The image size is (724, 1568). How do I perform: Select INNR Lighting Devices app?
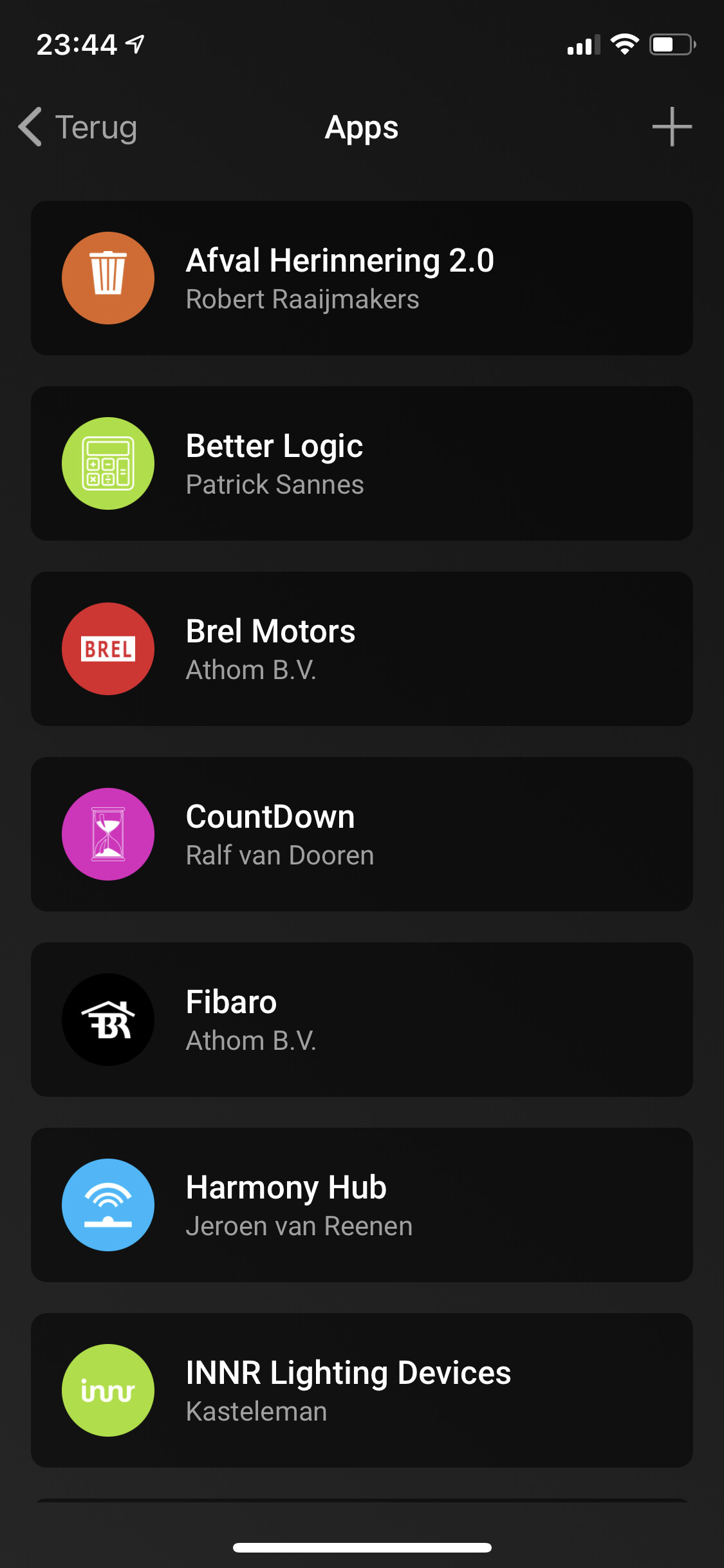coord(362,1390)
